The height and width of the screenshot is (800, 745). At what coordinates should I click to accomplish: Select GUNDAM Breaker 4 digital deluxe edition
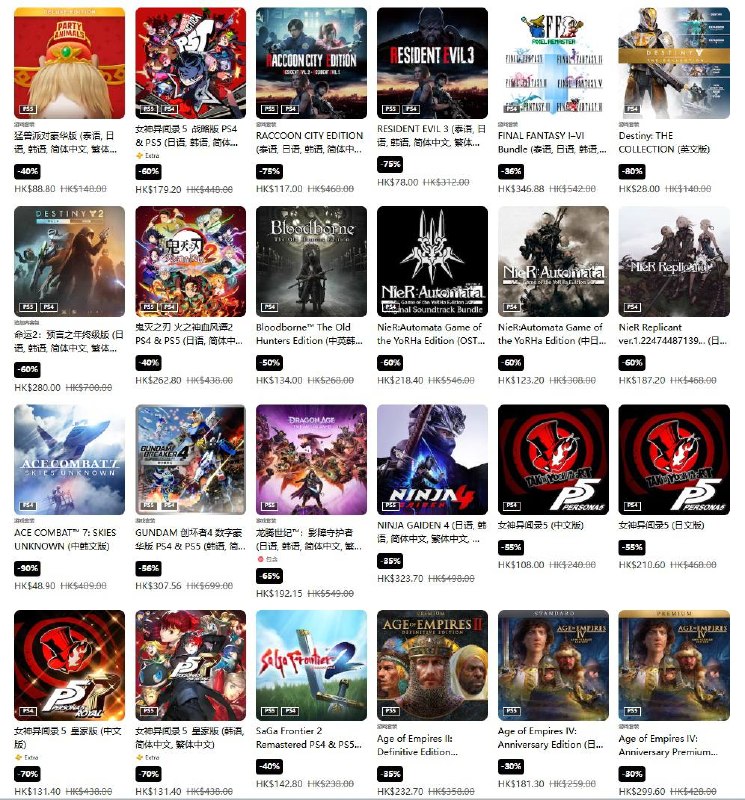pyautogui.click(x=190, y=459)
